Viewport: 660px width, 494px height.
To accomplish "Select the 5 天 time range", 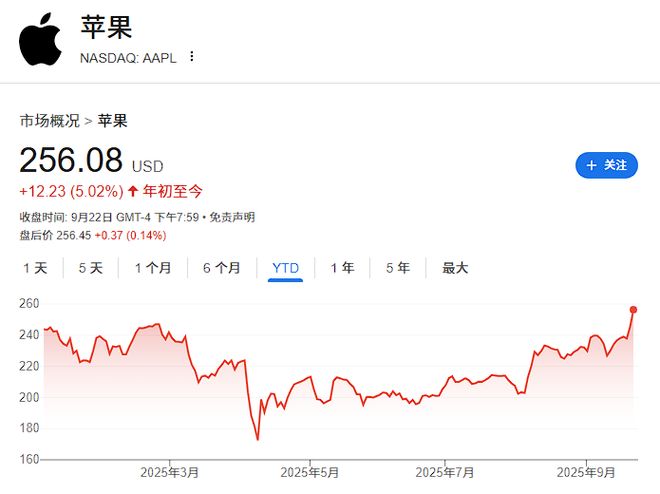I will (90, 268).
